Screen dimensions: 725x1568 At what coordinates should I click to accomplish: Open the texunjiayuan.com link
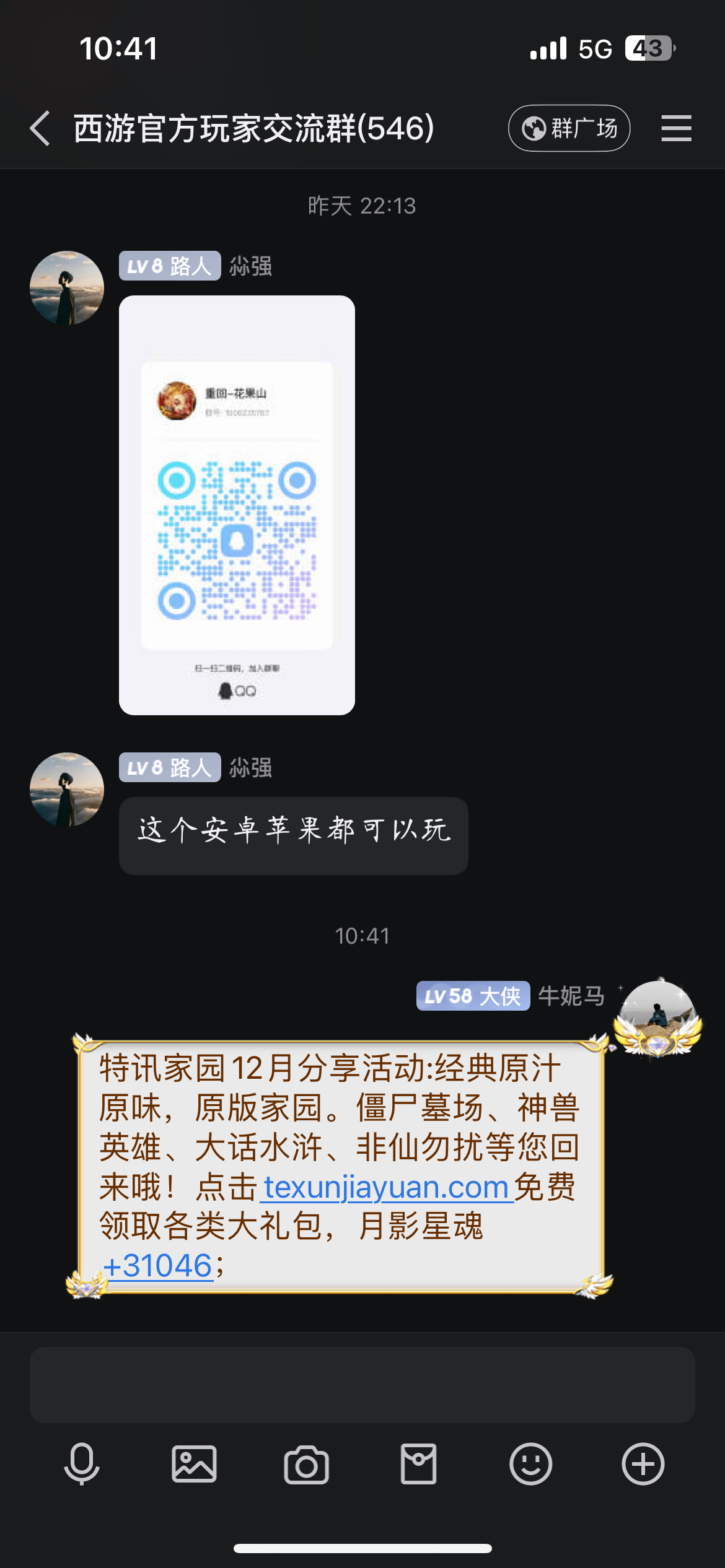(385, 1187)
